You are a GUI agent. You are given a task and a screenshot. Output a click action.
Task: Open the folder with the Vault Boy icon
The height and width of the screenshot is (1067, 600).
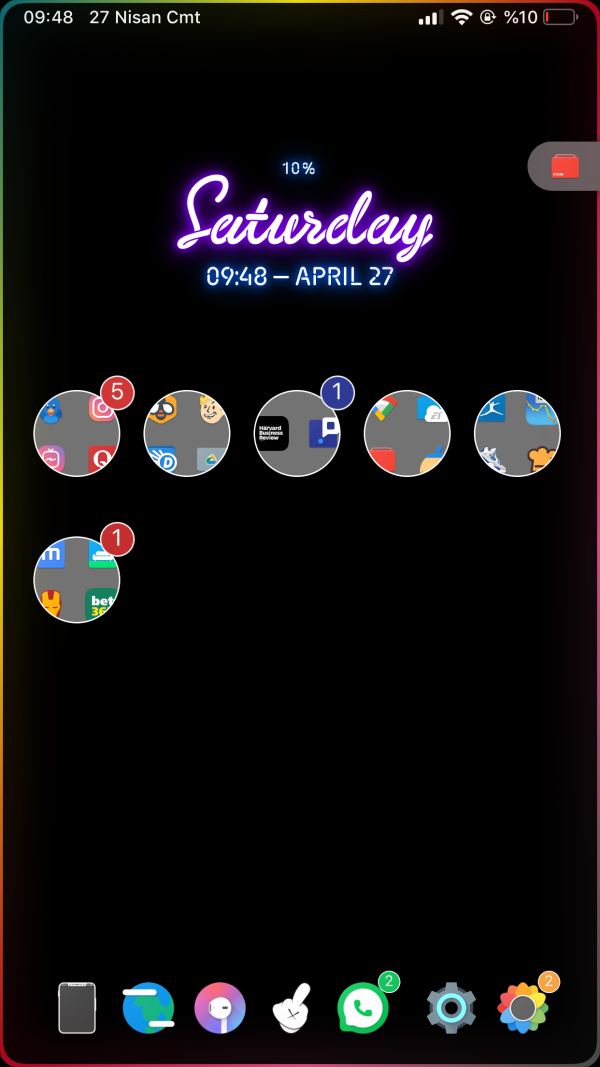tap(187, 433)
